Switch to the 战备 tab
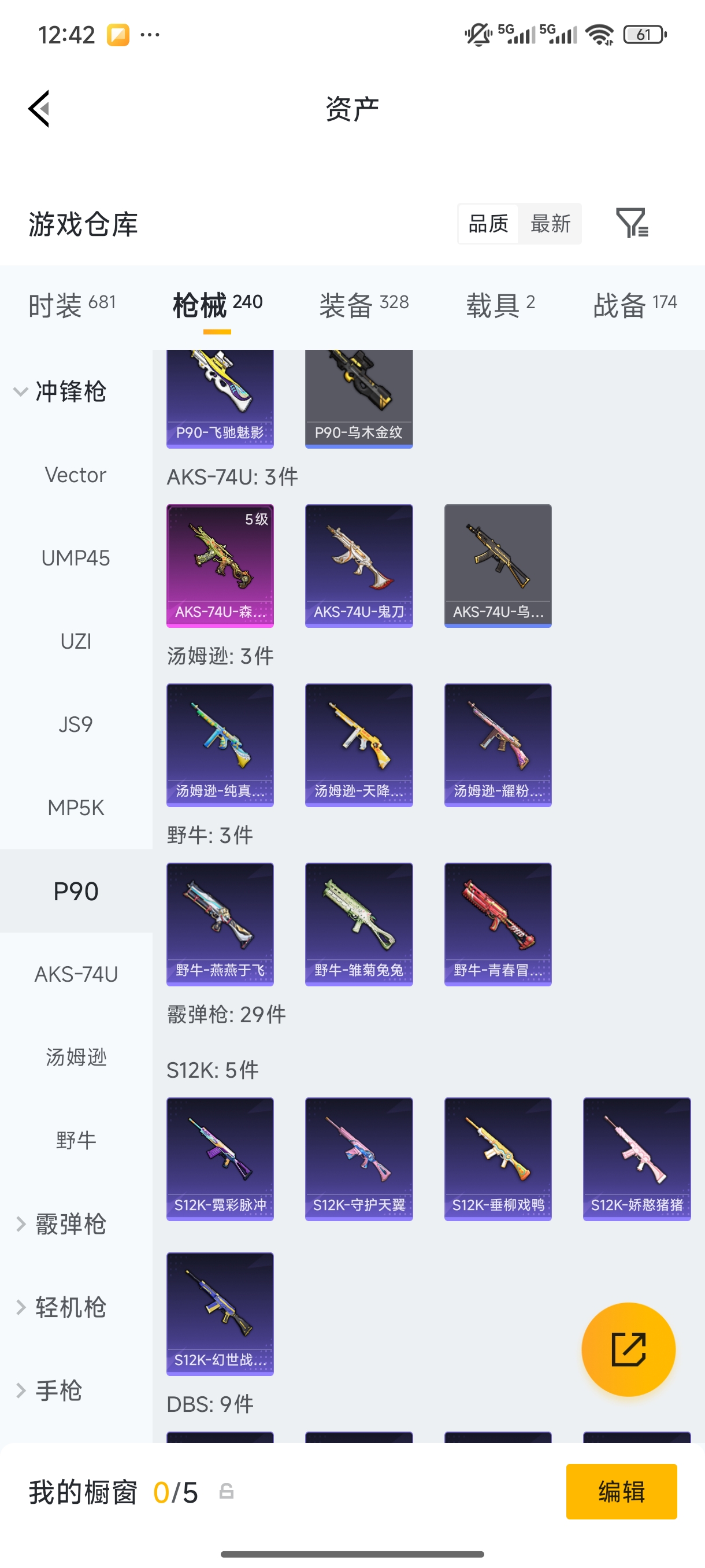 [634, 304]
